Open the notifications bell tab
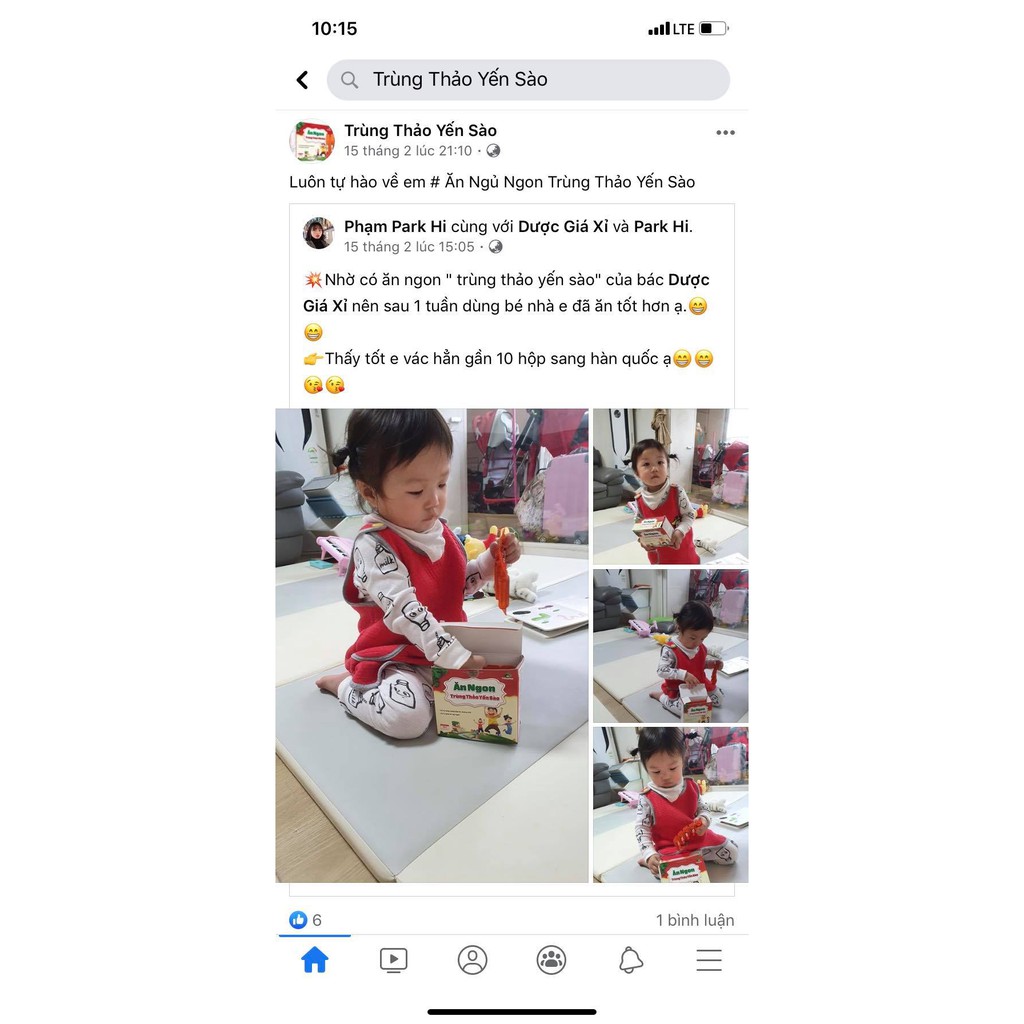This screenshot has height=1024, width=1024. pyautogui.click(x=630, y=960)
